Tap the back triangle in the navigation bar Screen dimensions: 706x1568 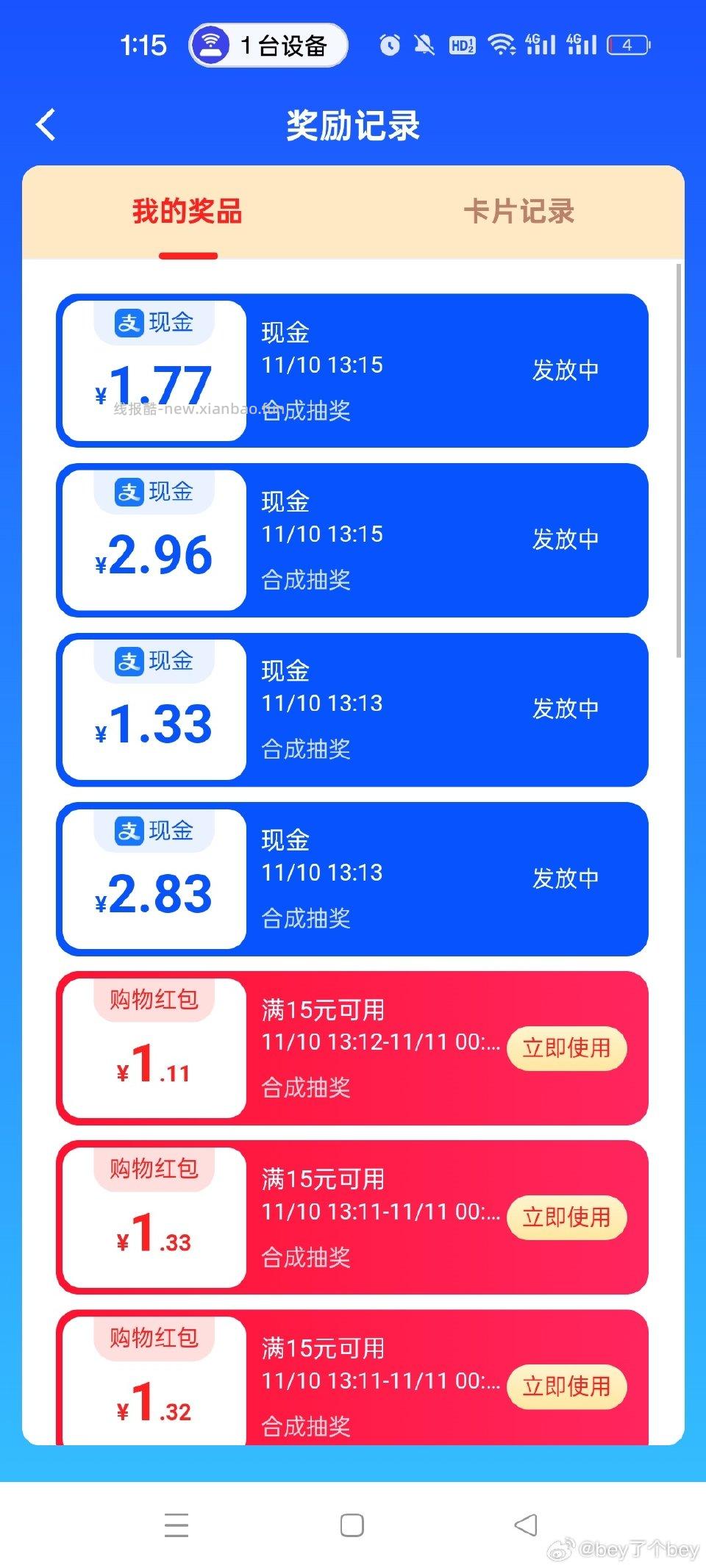pyautogui.click(x=527, y=1525)
